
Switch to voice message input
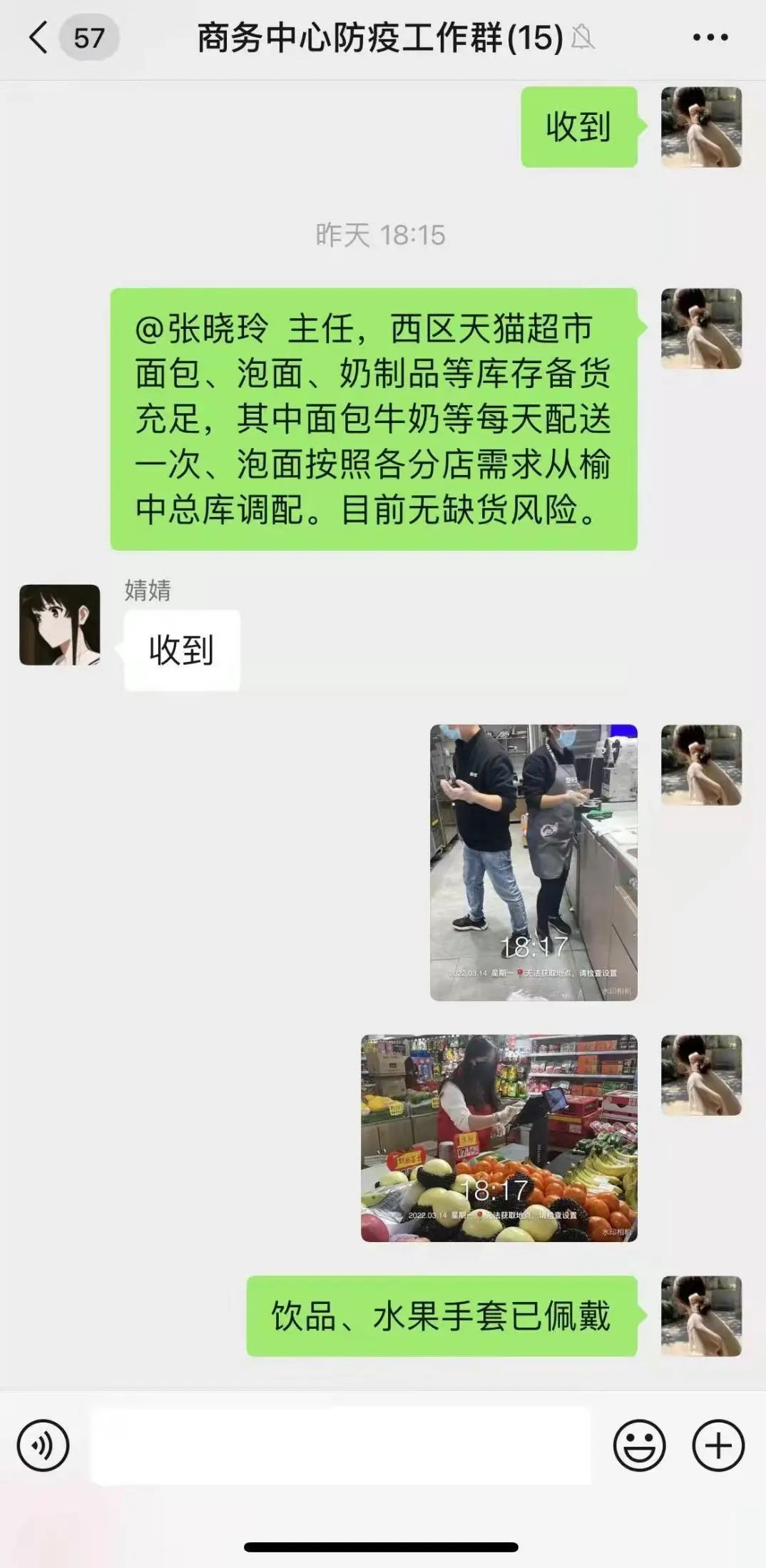44,1445
